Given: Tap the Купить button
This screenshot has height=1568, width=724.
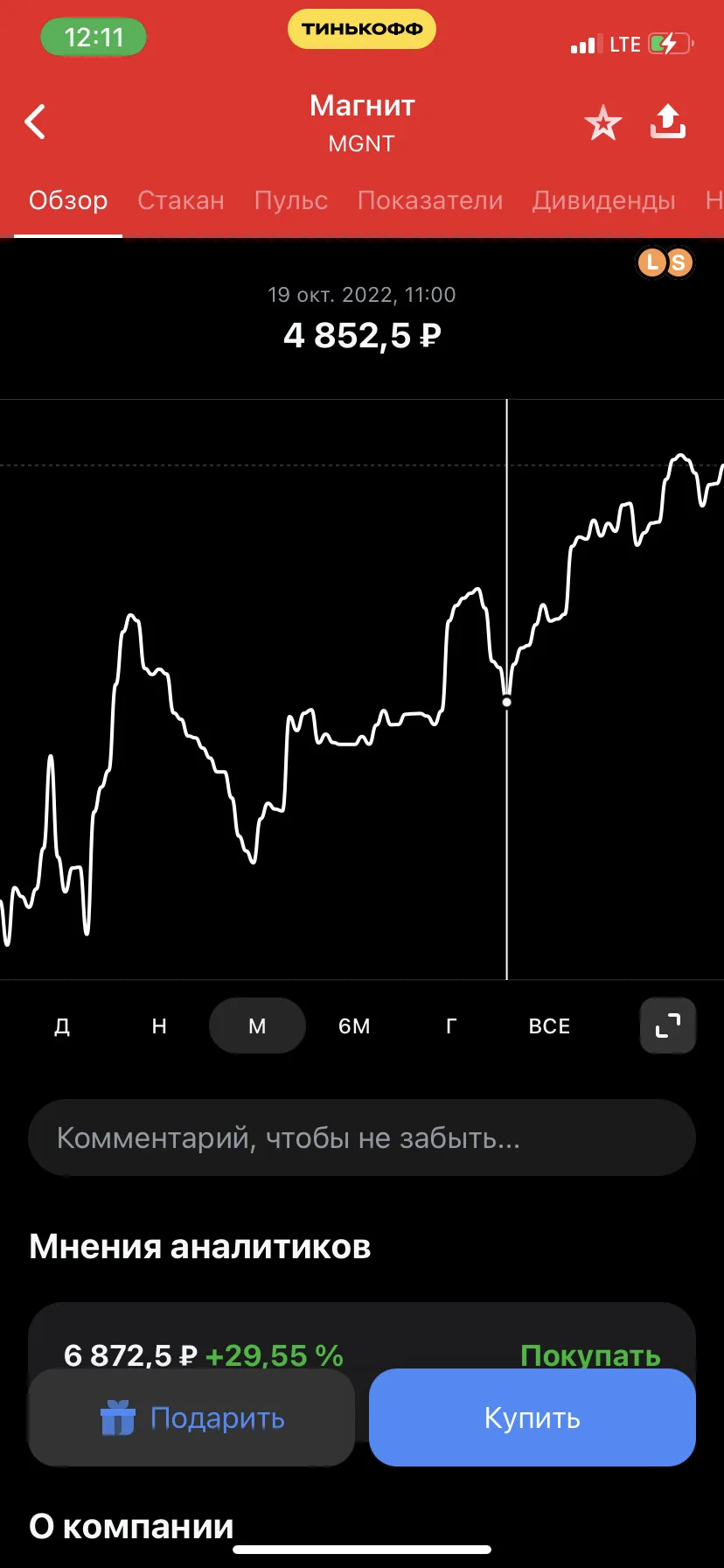Looking at the screenshot, I should click(x=533, y=1417).
